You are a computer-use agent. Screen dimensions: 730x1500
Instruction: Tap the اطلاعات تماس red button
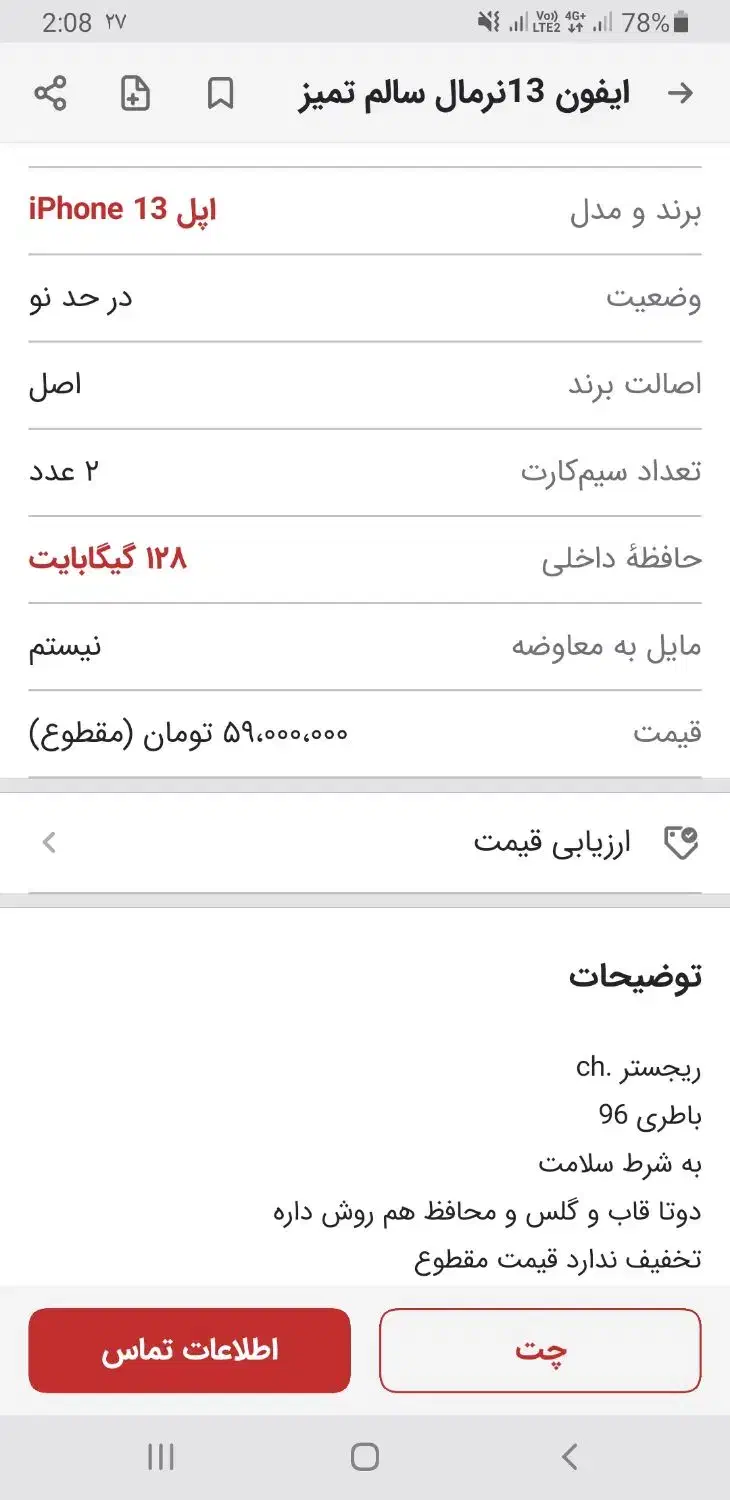(x=189, y=1350)
